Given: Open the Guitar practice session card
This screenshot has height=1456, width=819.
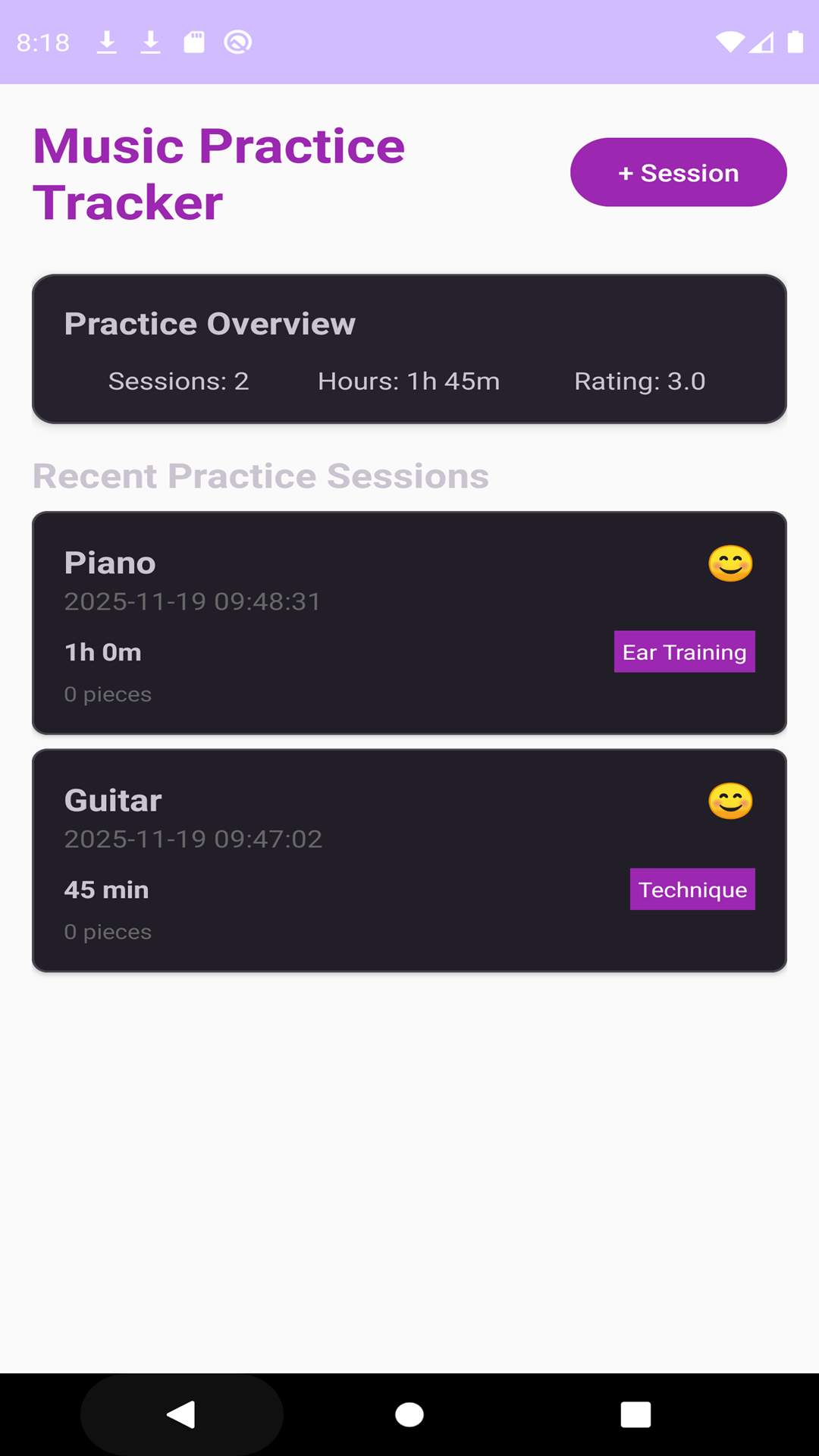Looking at the screenshot, I should pyautogui.click(x=409, y=860).
